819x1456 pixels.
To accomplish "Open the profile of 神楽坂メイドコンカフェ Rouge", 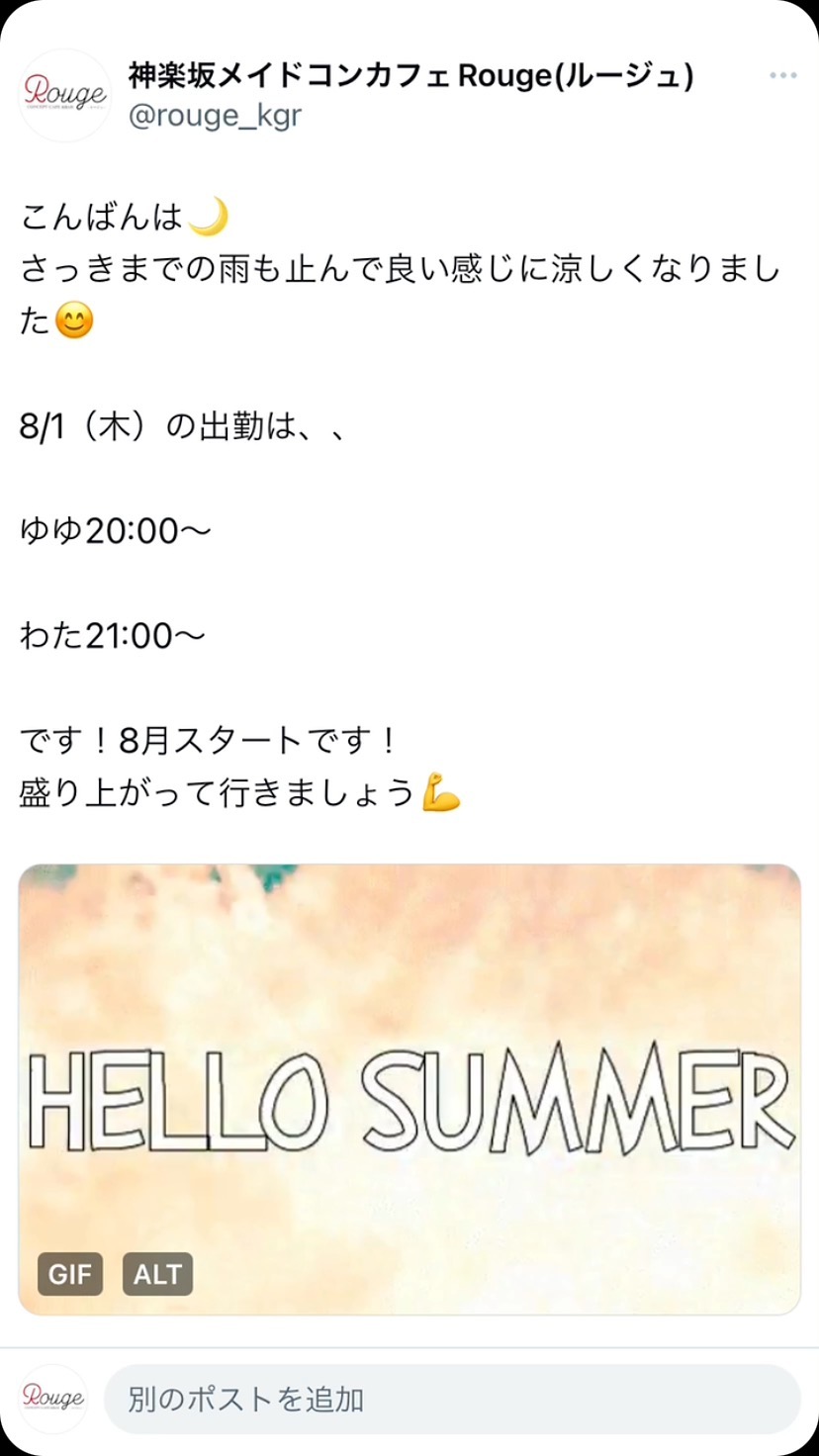I will coord(410,75).
